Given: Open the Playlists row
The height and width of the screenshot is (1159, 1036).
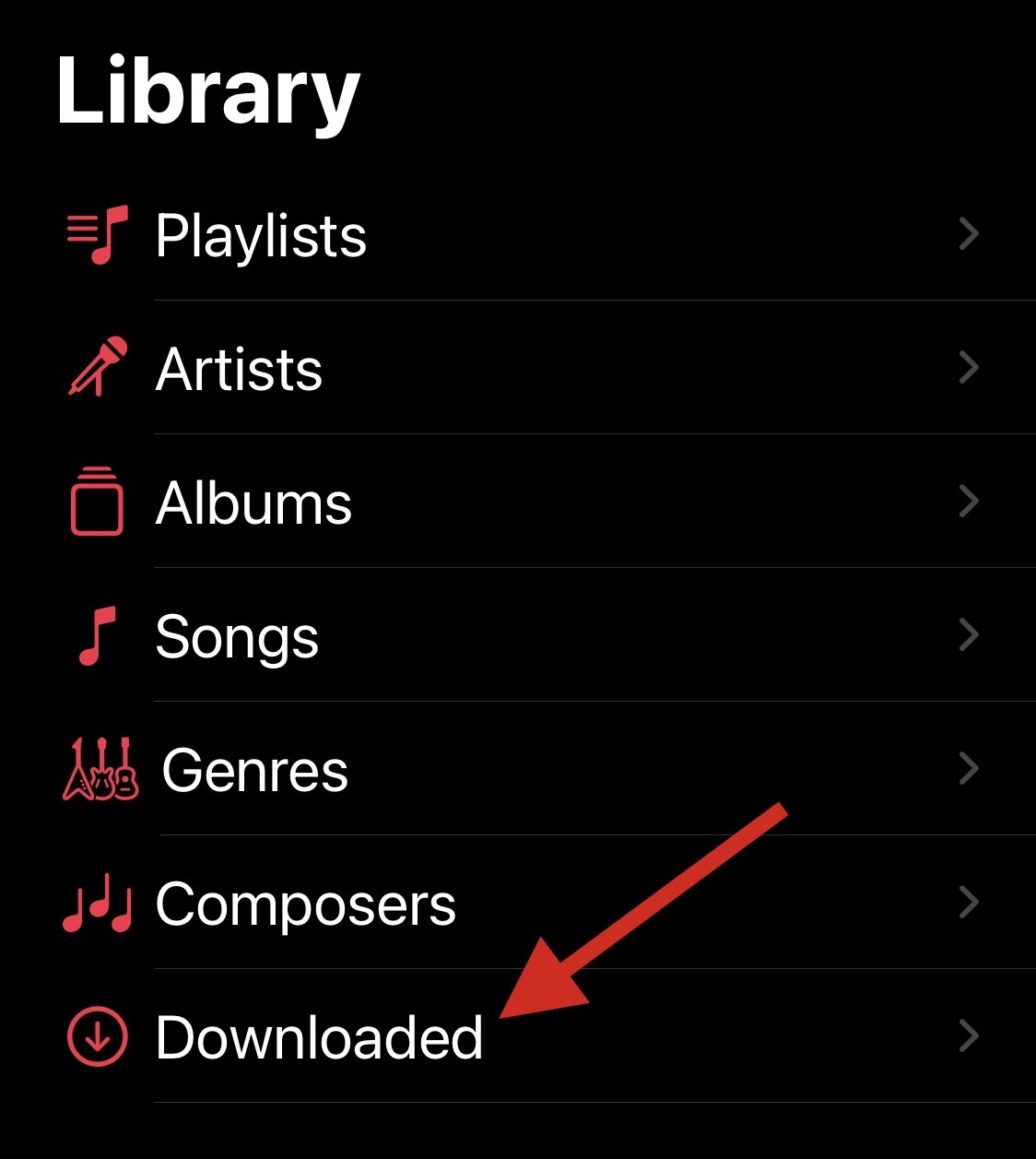Looking at the screenshot, I should click(x=262, y=235).
